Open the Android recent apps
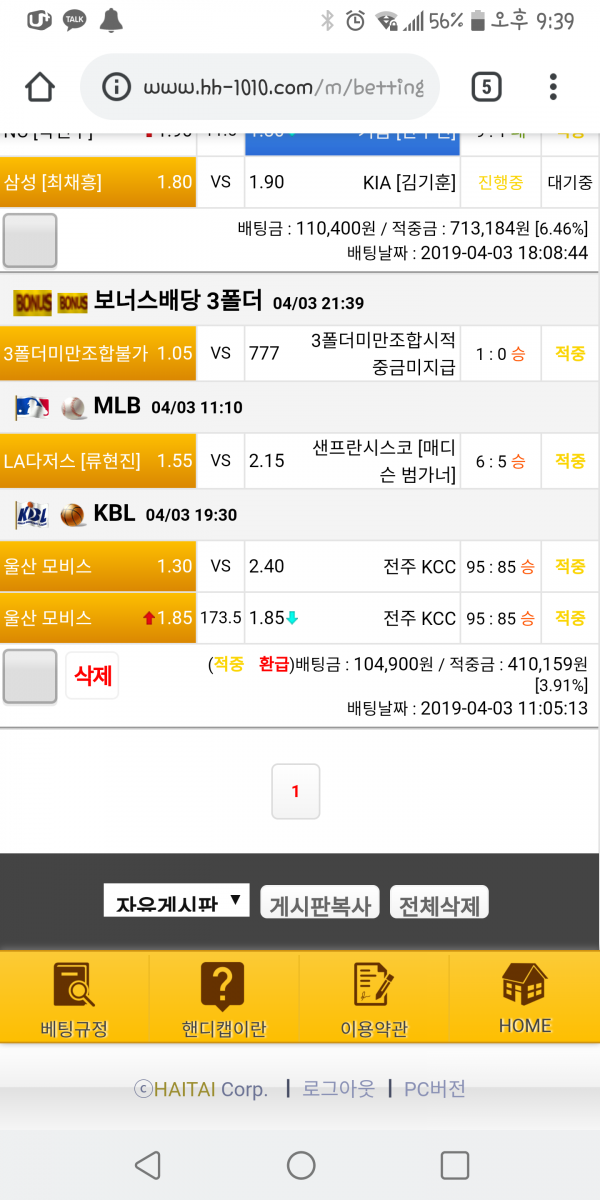Screen dimensions: 600x1200 click(454, 1165)
